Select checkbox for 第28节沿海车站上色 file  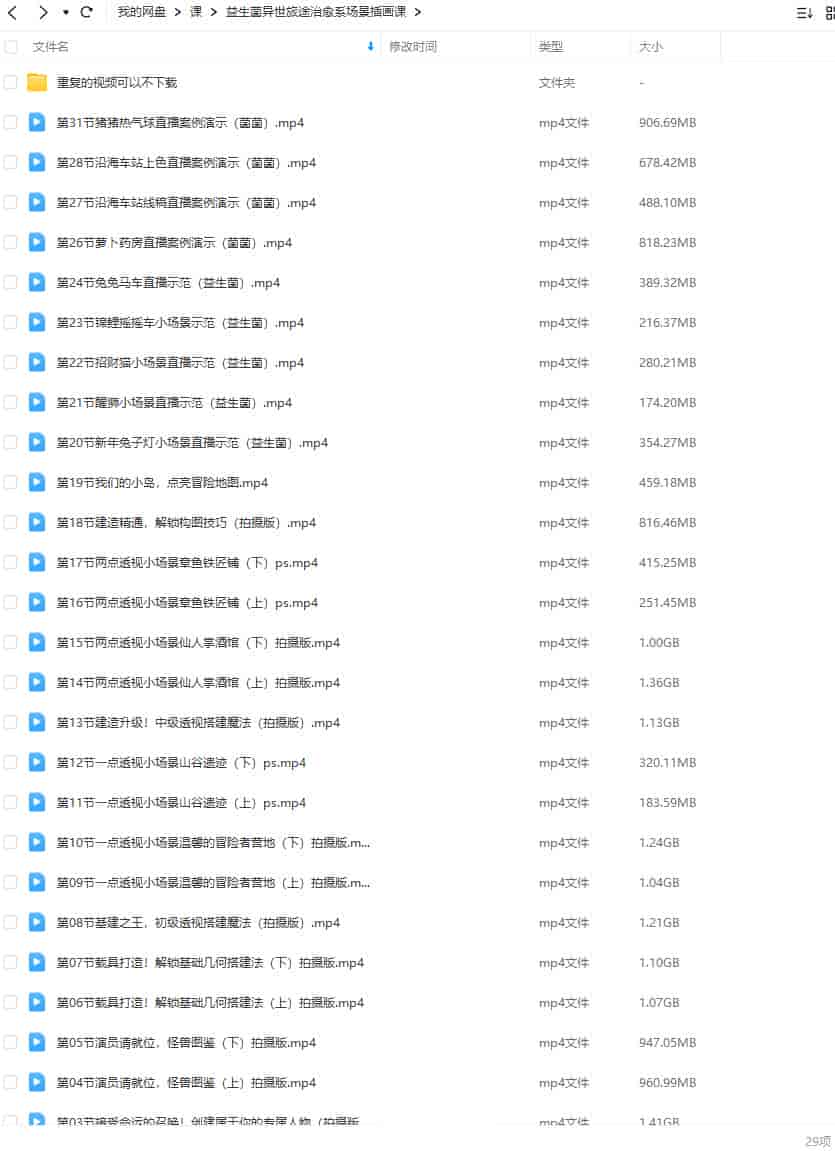[x=11, y=162]
